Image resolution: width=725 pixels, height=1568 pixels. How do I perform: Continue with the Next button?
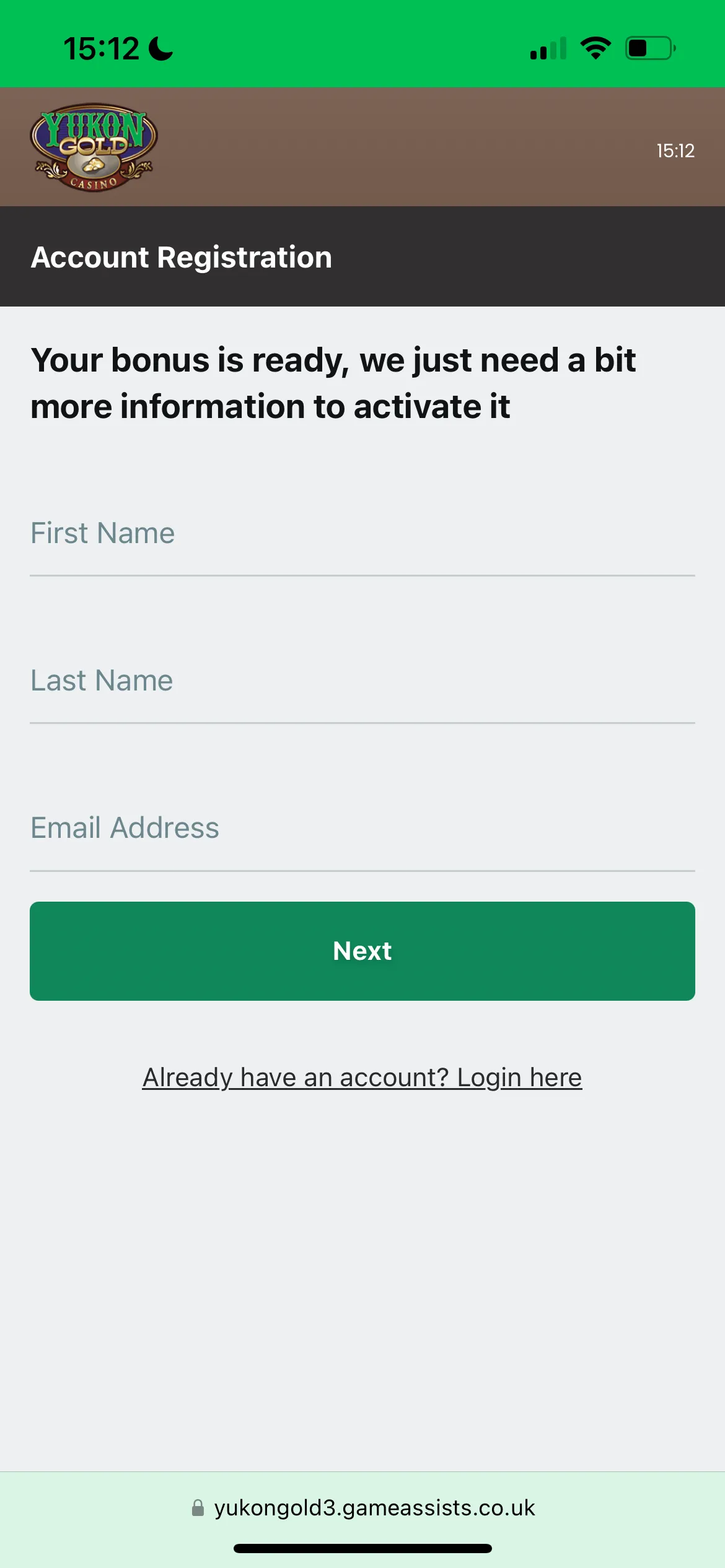[x=362, y=951]
